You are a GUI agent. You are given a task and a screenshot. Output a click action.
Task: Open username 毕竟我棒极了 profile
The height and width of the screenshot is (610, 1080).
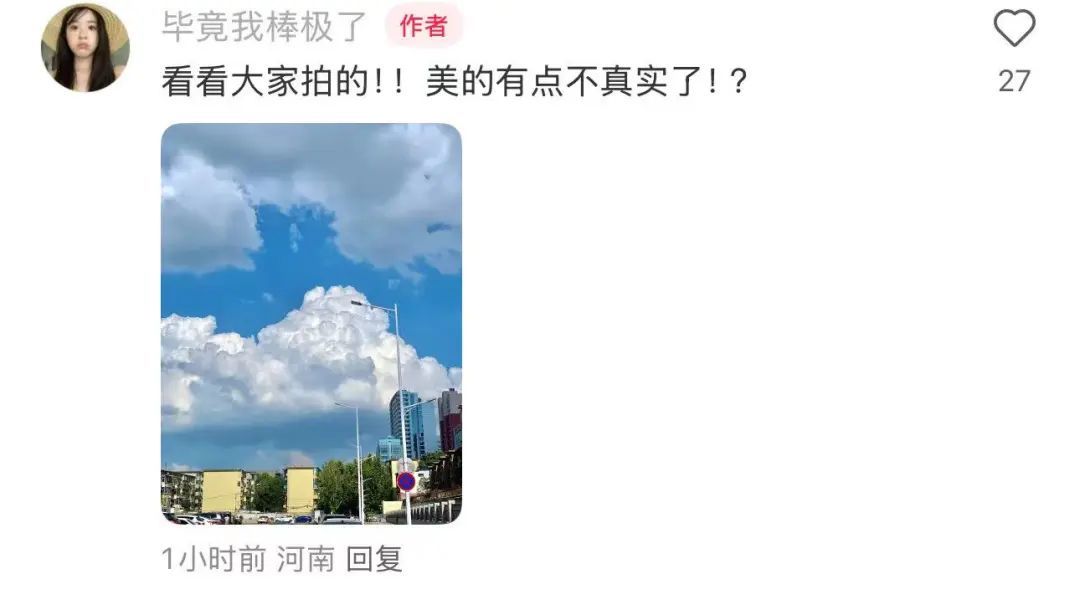(x=265, y=27)
